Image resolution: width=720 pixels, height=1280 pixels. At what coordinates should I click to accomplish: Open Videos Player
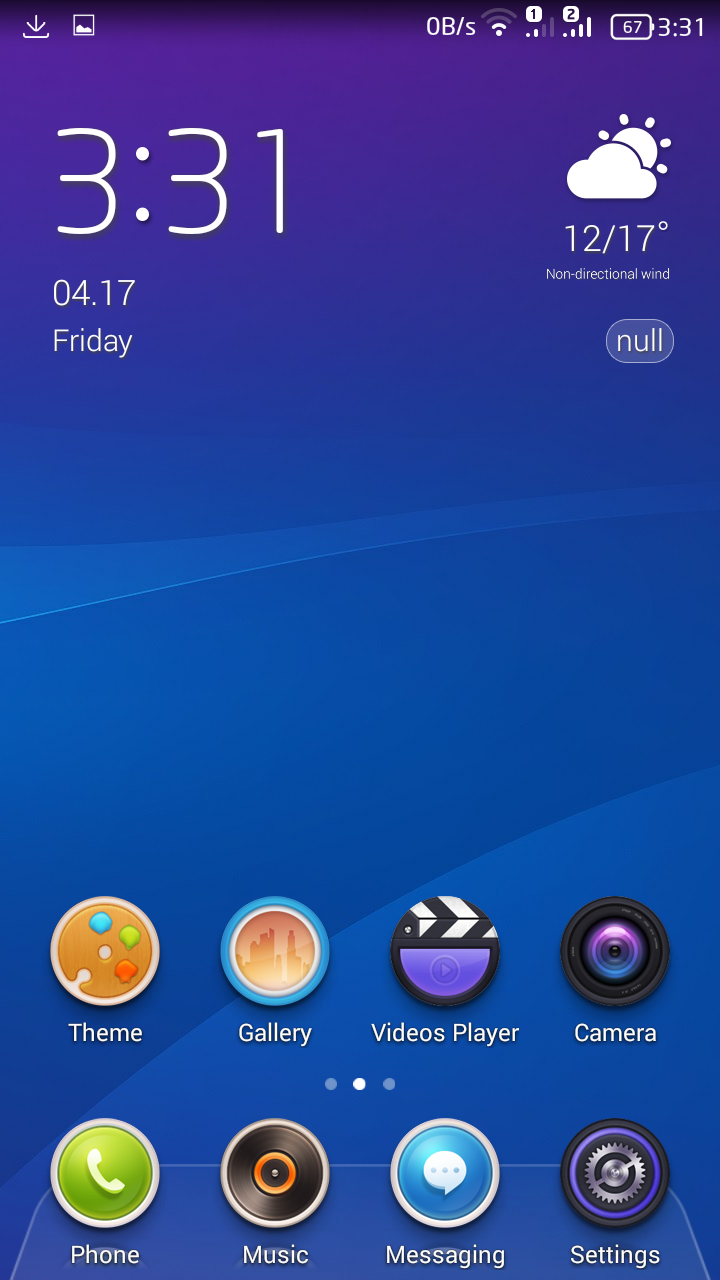pos(445,951)
